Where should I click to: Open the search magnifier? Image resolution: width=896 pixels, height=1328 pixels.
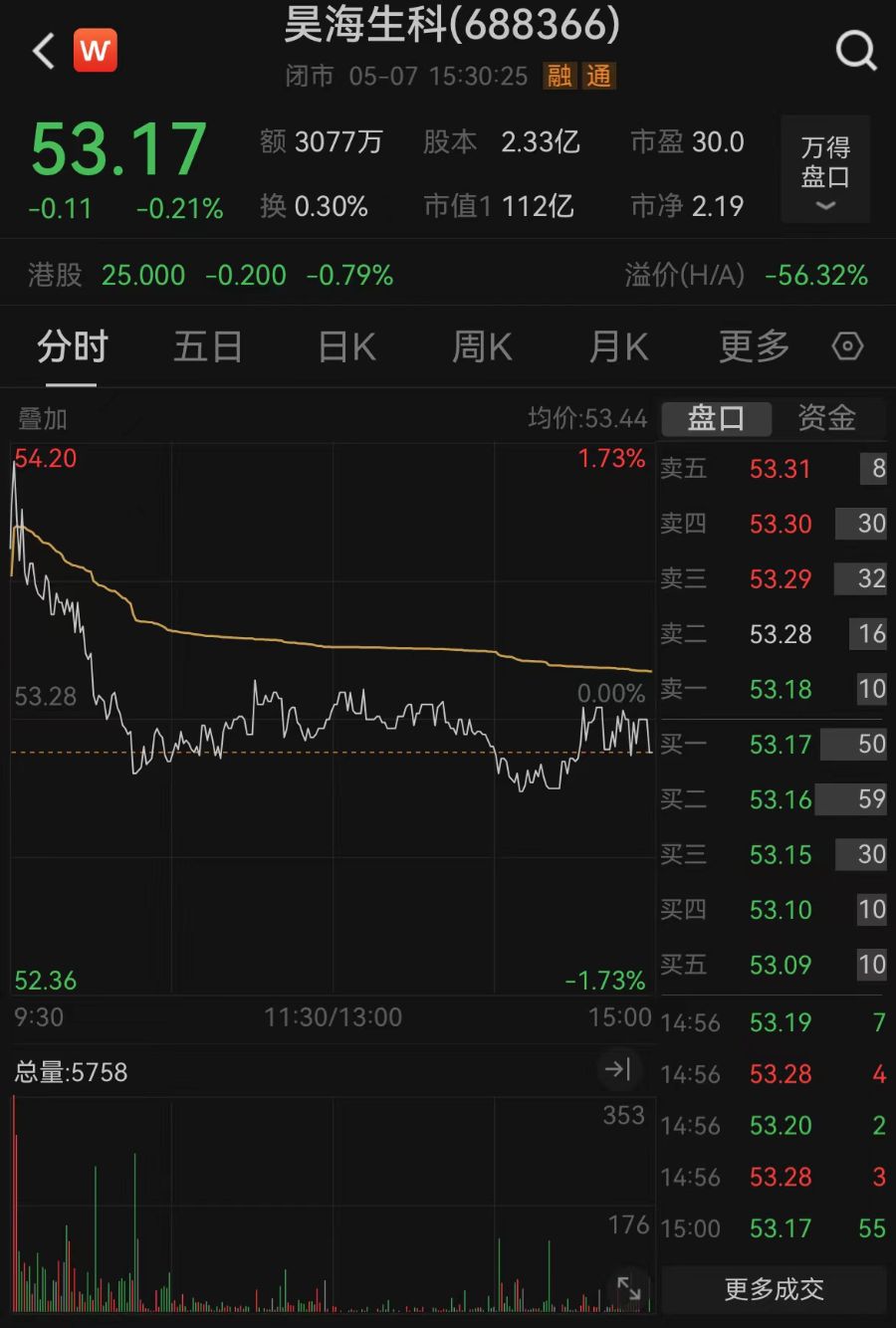855,49
